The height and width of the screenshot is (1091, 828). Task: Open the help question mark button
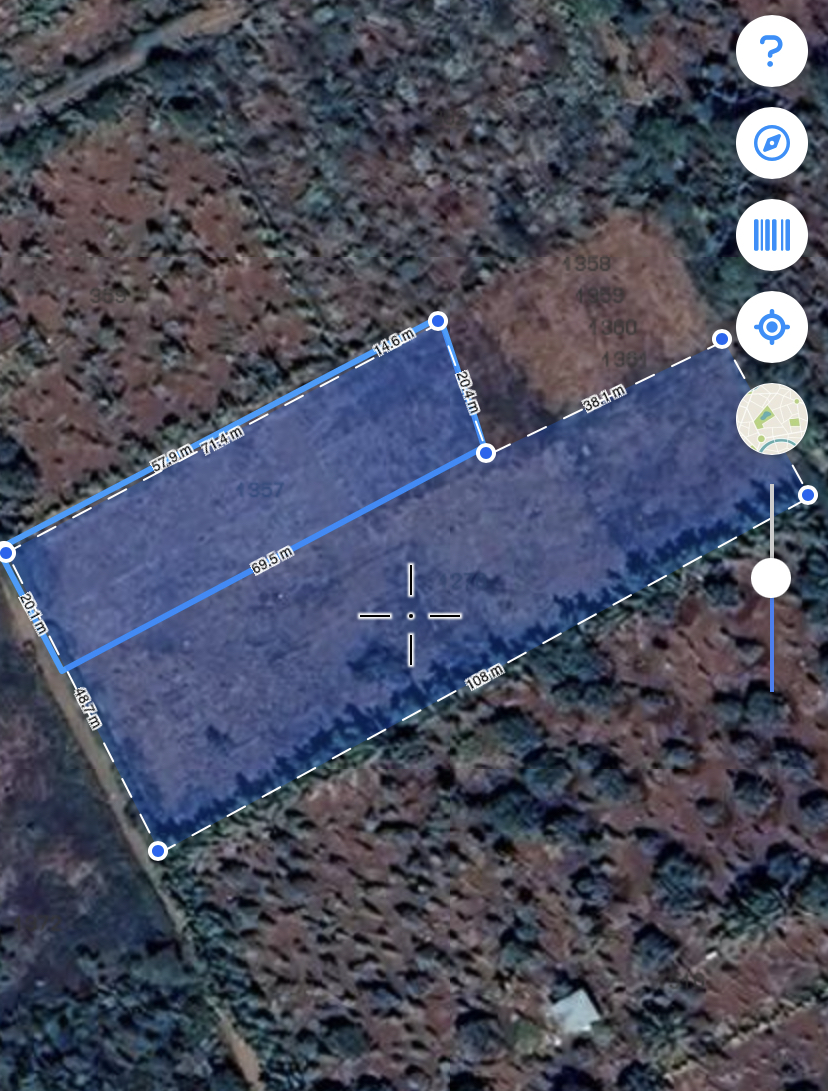(x=771, y=51)
